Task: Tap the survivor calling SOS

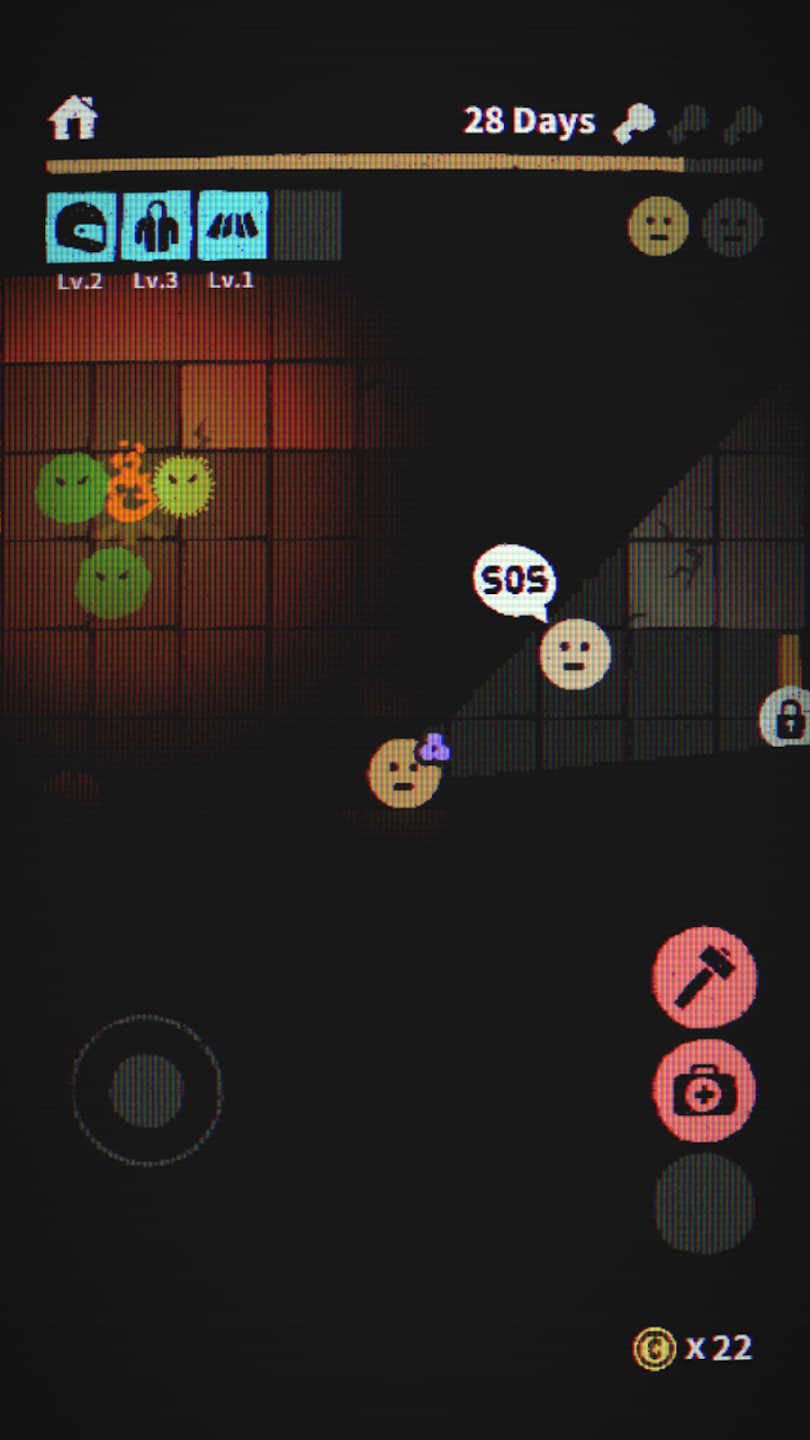Action: pyautogui.click(x=575, y=654)
